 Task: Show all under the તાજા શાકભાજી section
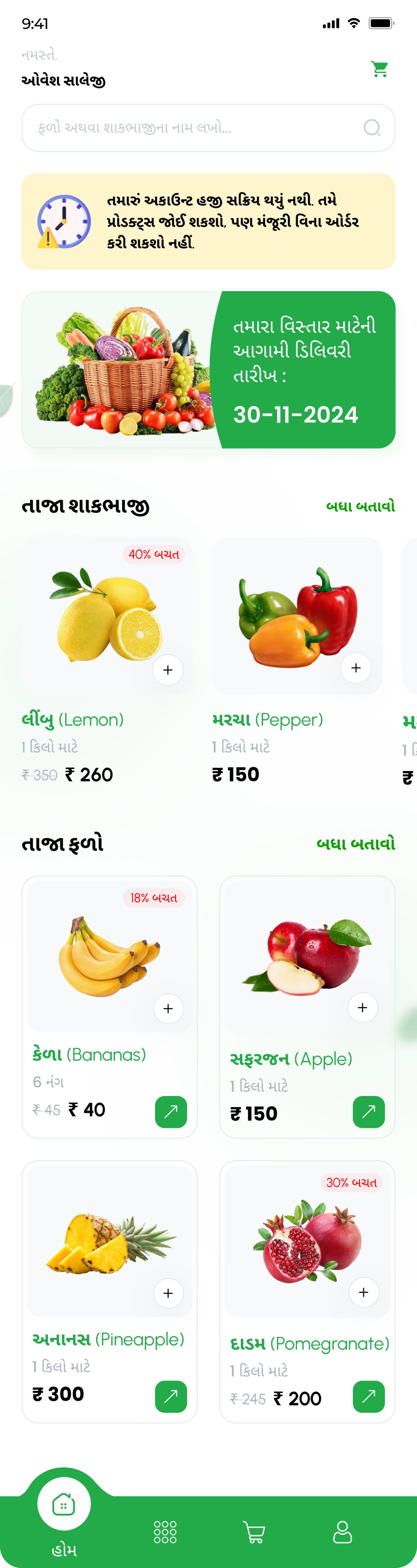360,506
